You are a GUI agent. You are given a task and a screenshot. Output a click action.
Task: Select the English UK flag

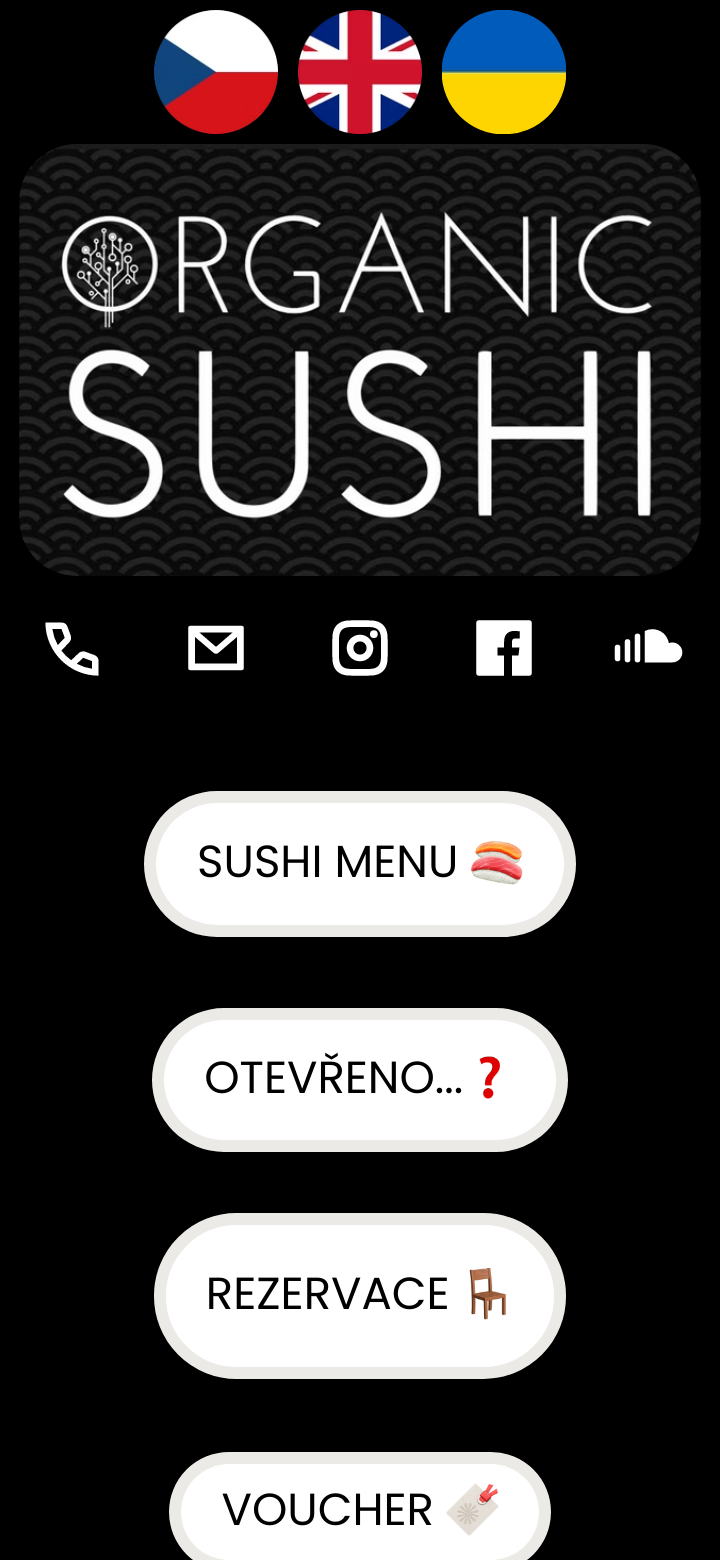tap(360, 72)
